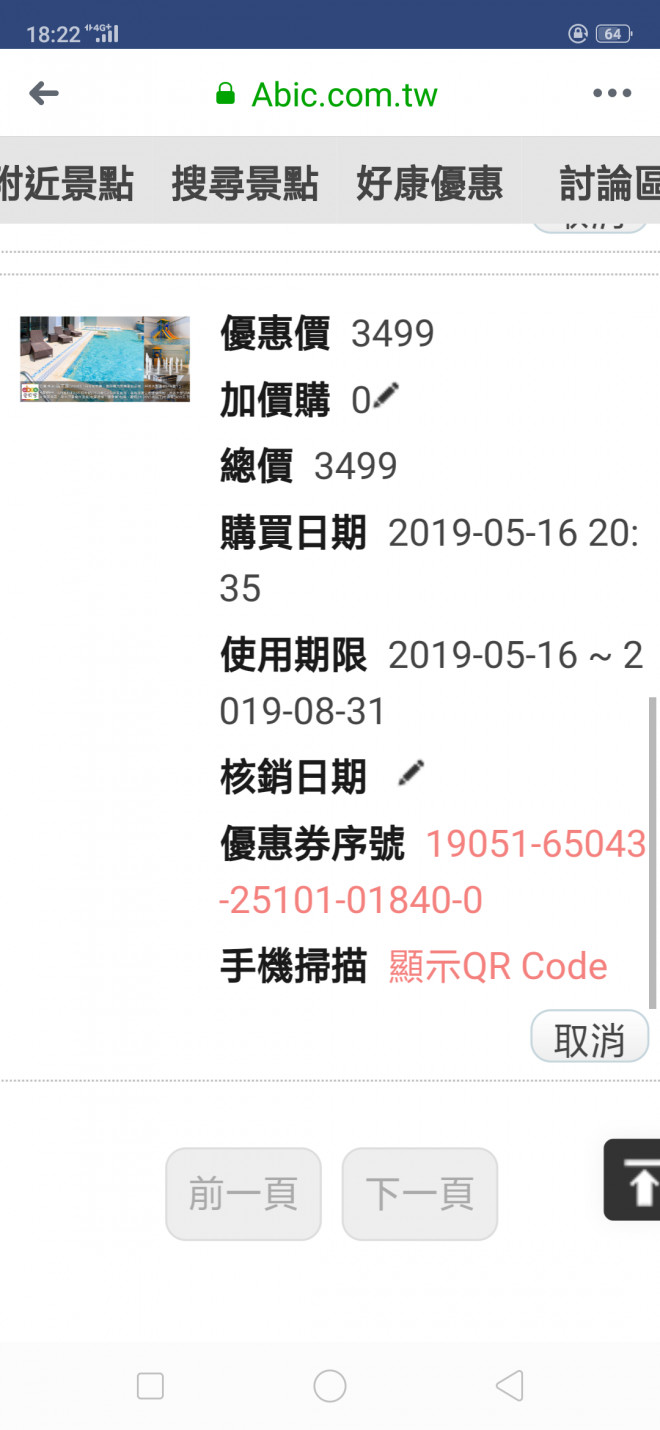Switch to the 搜尋景點 tab
The height and width of the screenshot is (1430, 660).
[245, 185]
